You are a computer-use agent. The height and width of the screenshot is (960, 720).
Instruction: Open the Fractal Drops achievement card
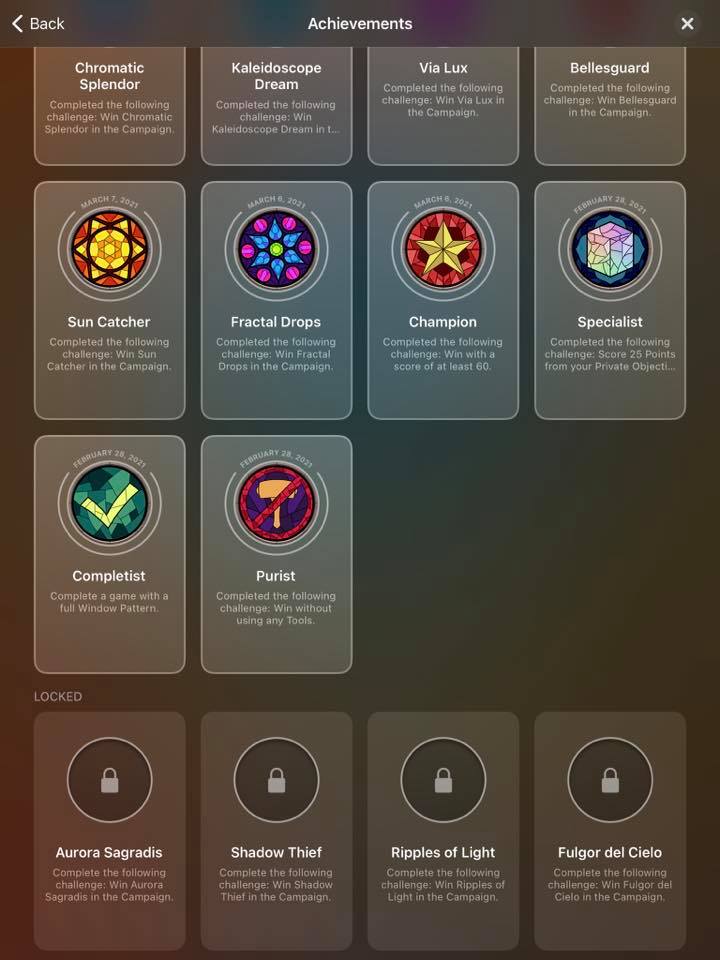(276, 300)
